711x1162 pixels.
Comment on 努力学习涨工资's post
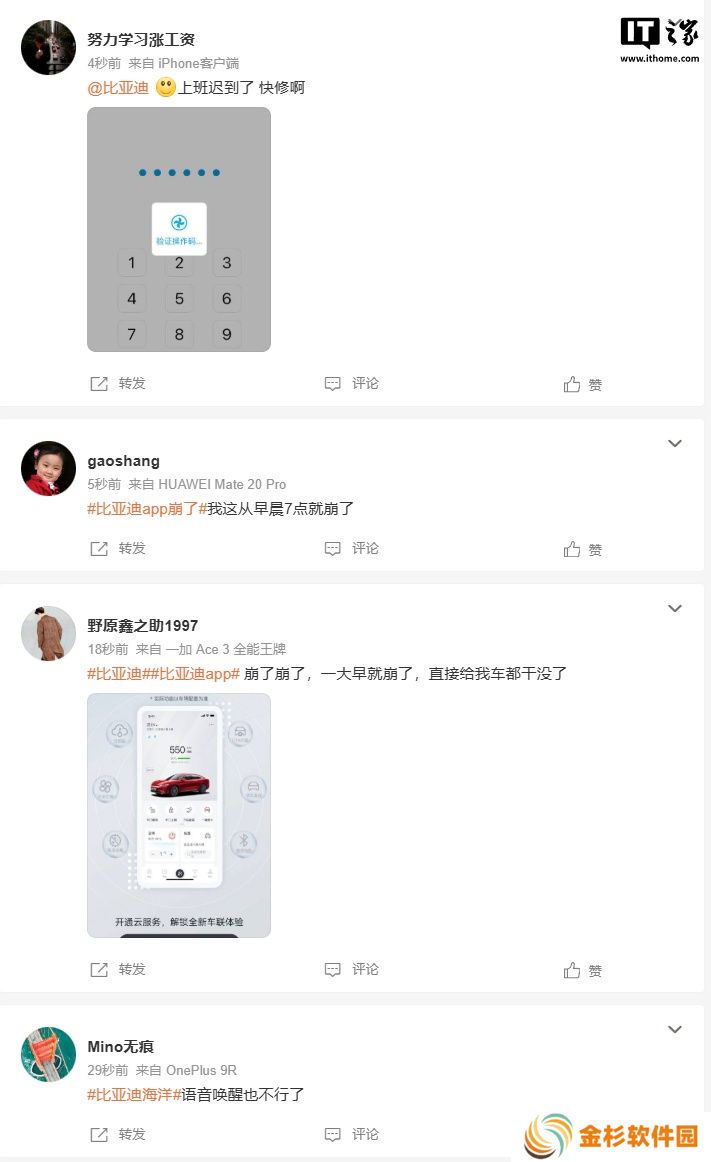(x=352, y=383)
